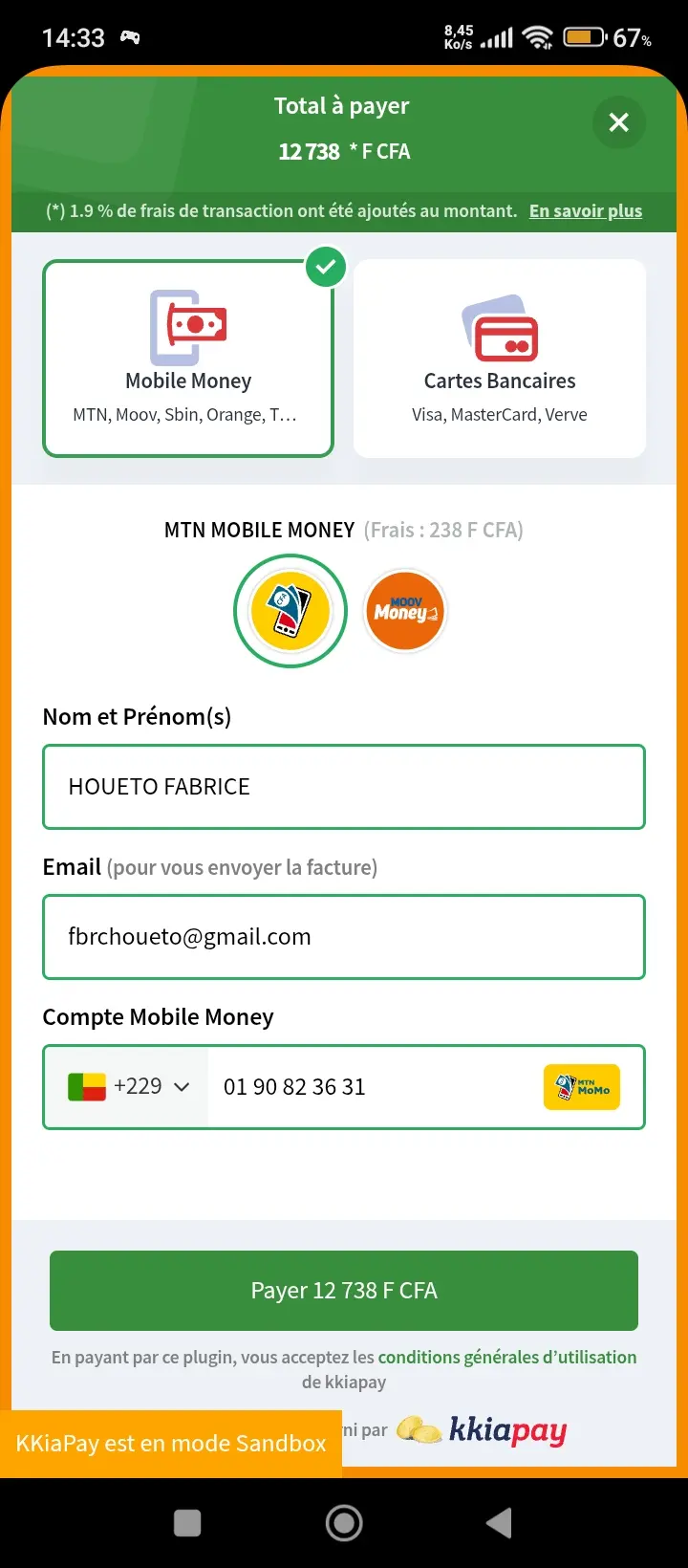Screen dimensions: 688x1568
Task: Go back using the system back button
Action: (x=499, y=1523)
